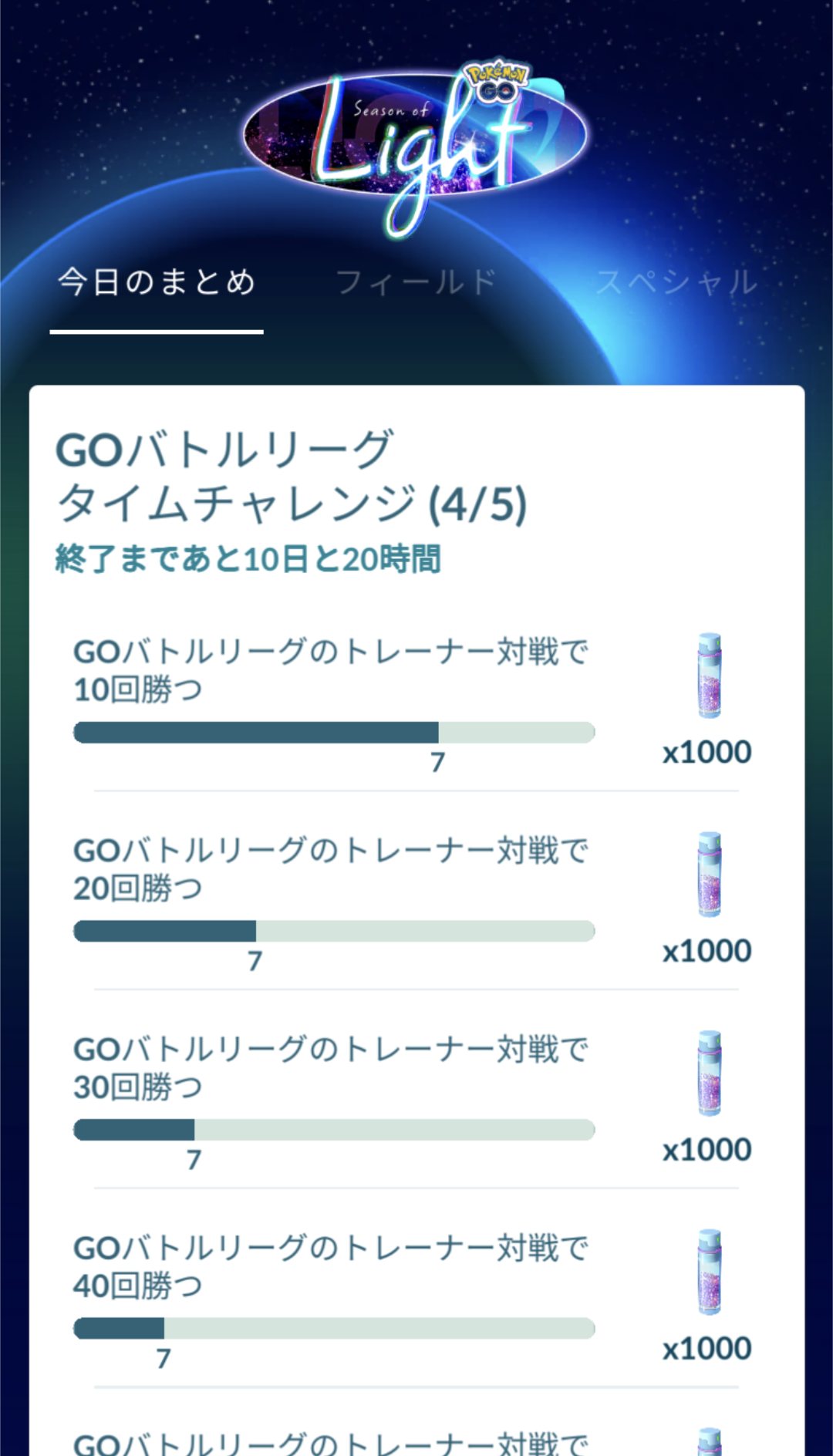Viewport: 833px width, 1456px height.
Task: Switch to the 今日のまとめ tab
Action: [157, 283]
